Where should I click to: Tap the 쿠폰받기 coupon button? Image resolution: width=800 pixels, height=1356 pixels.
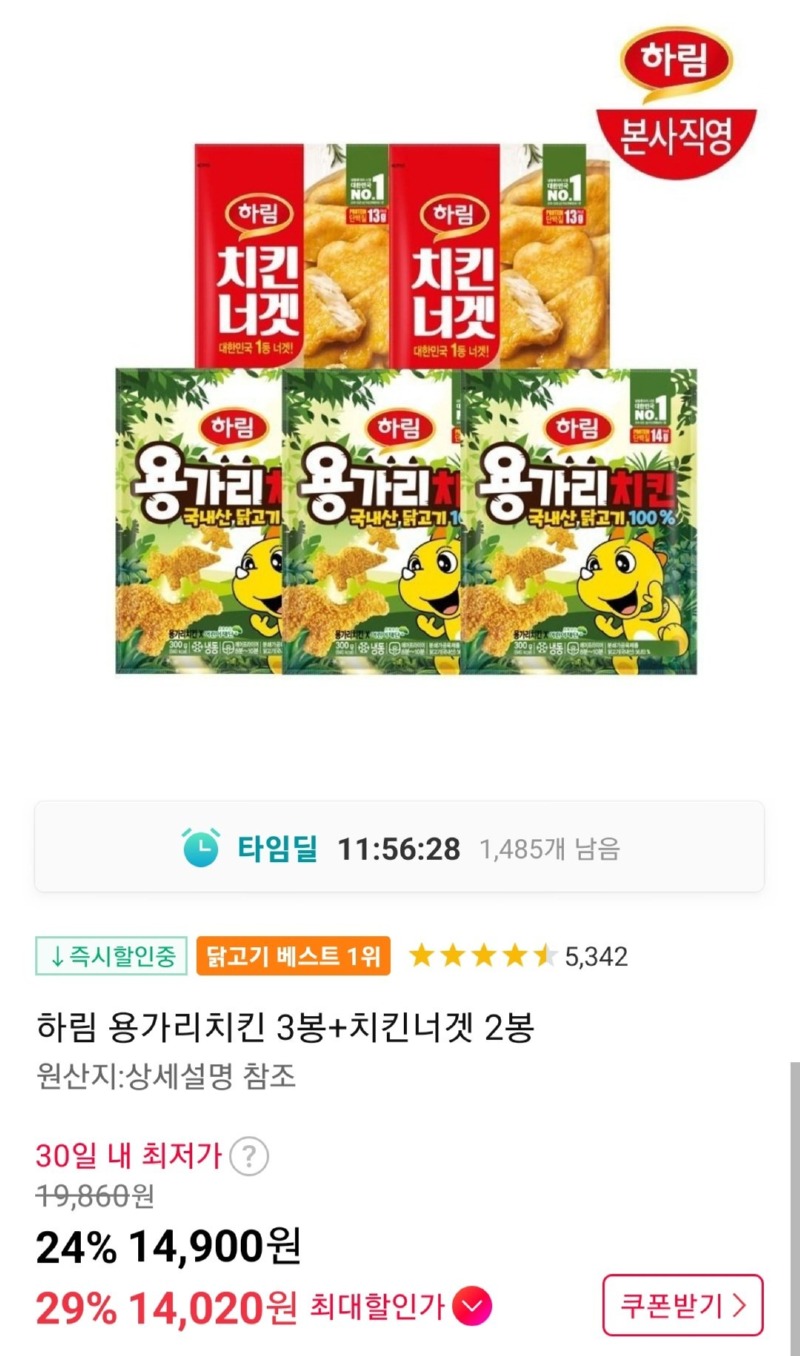682,1305
